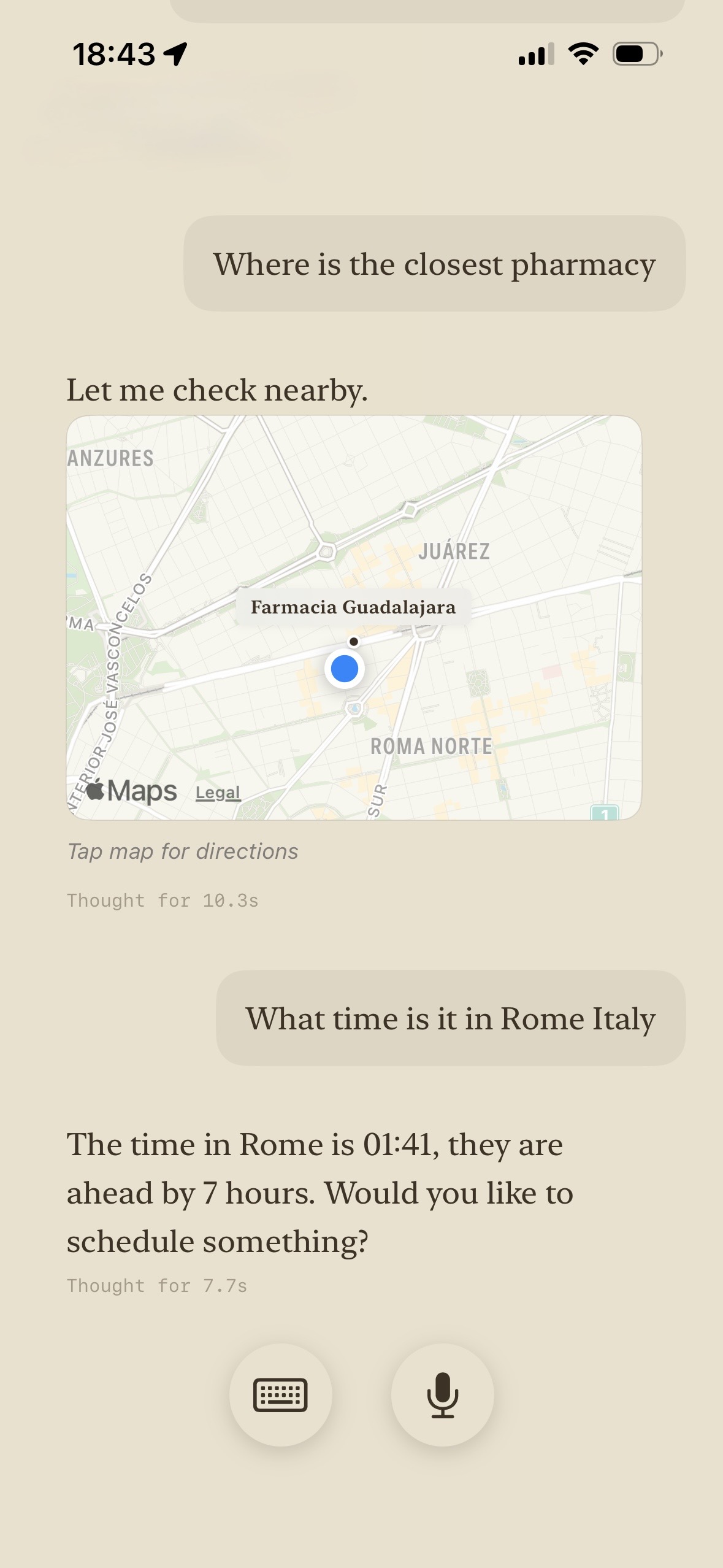Expand the Thought for 10.3s details
This screenshot has height=1568, width=723.
coord(163,900)
